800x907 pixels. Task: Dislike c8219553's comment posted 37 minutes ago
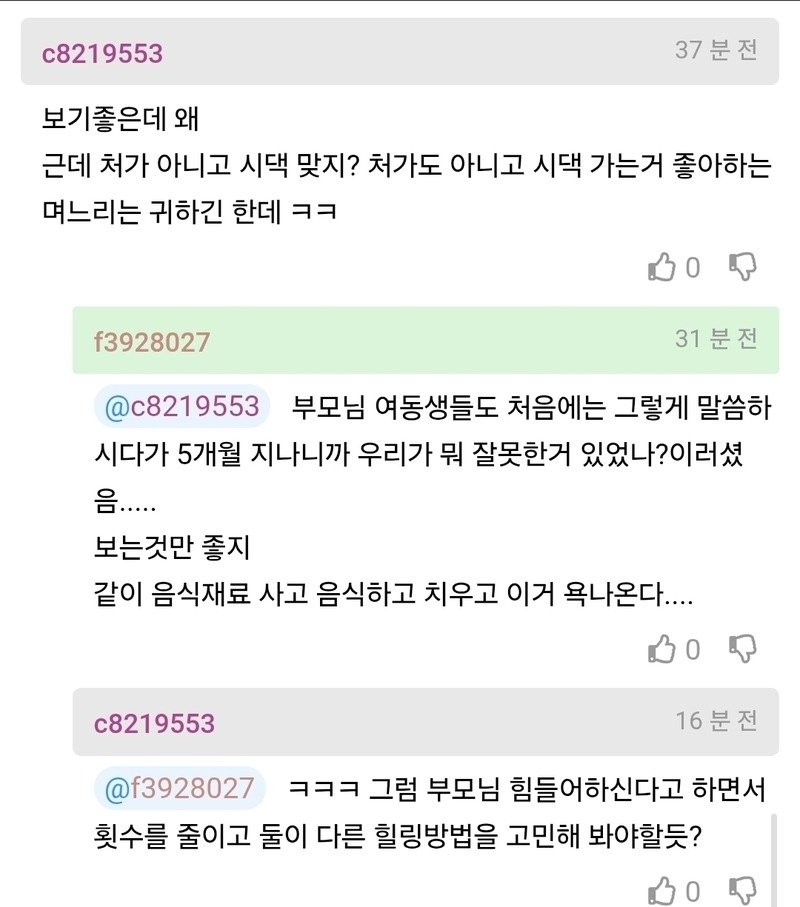[x=742, y=266]
